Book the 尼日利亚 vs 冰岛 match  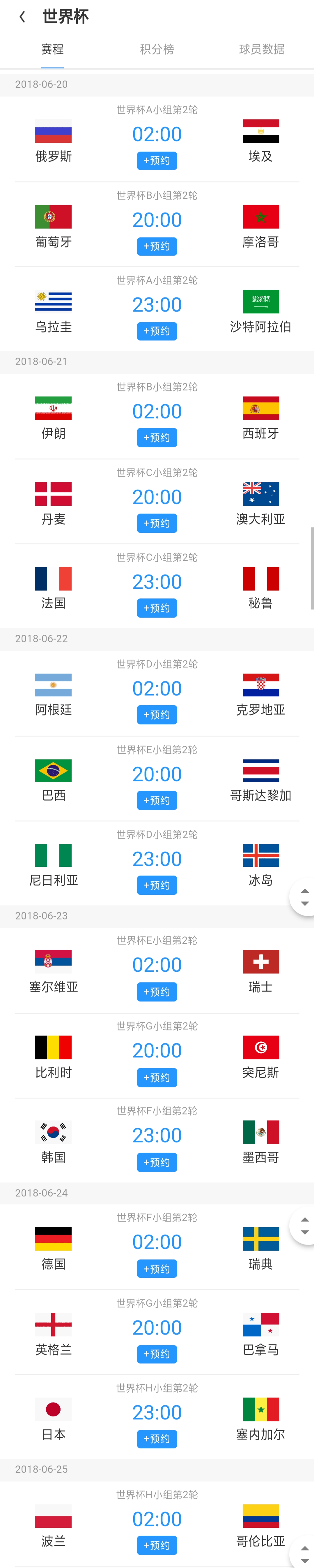pyautogui.click(x=157, y=885)
